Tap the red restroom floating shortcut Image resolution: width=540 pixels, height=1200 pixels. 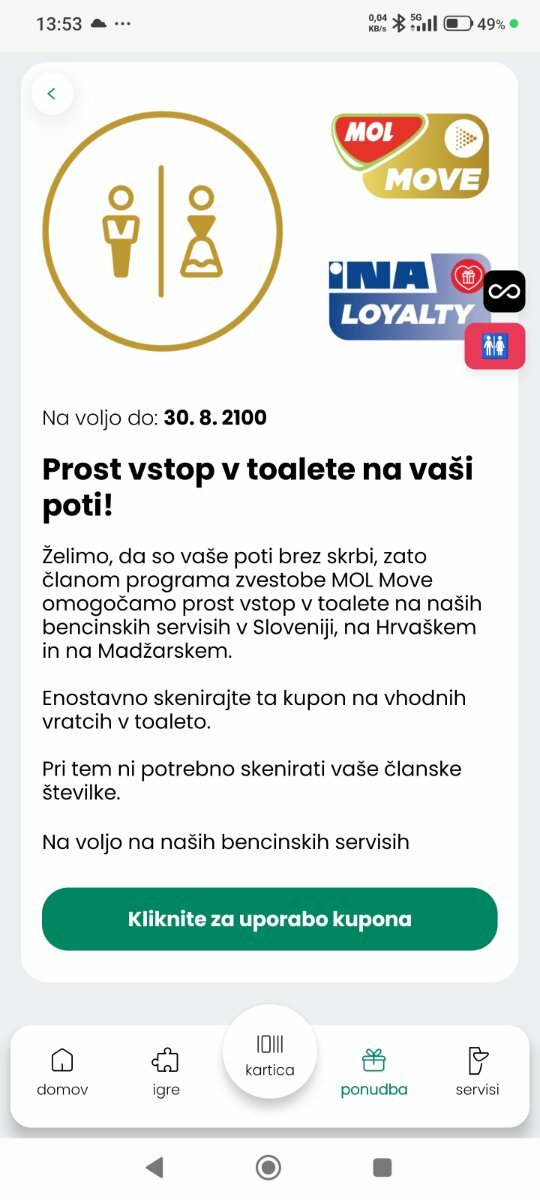click(x=495, y=346)
